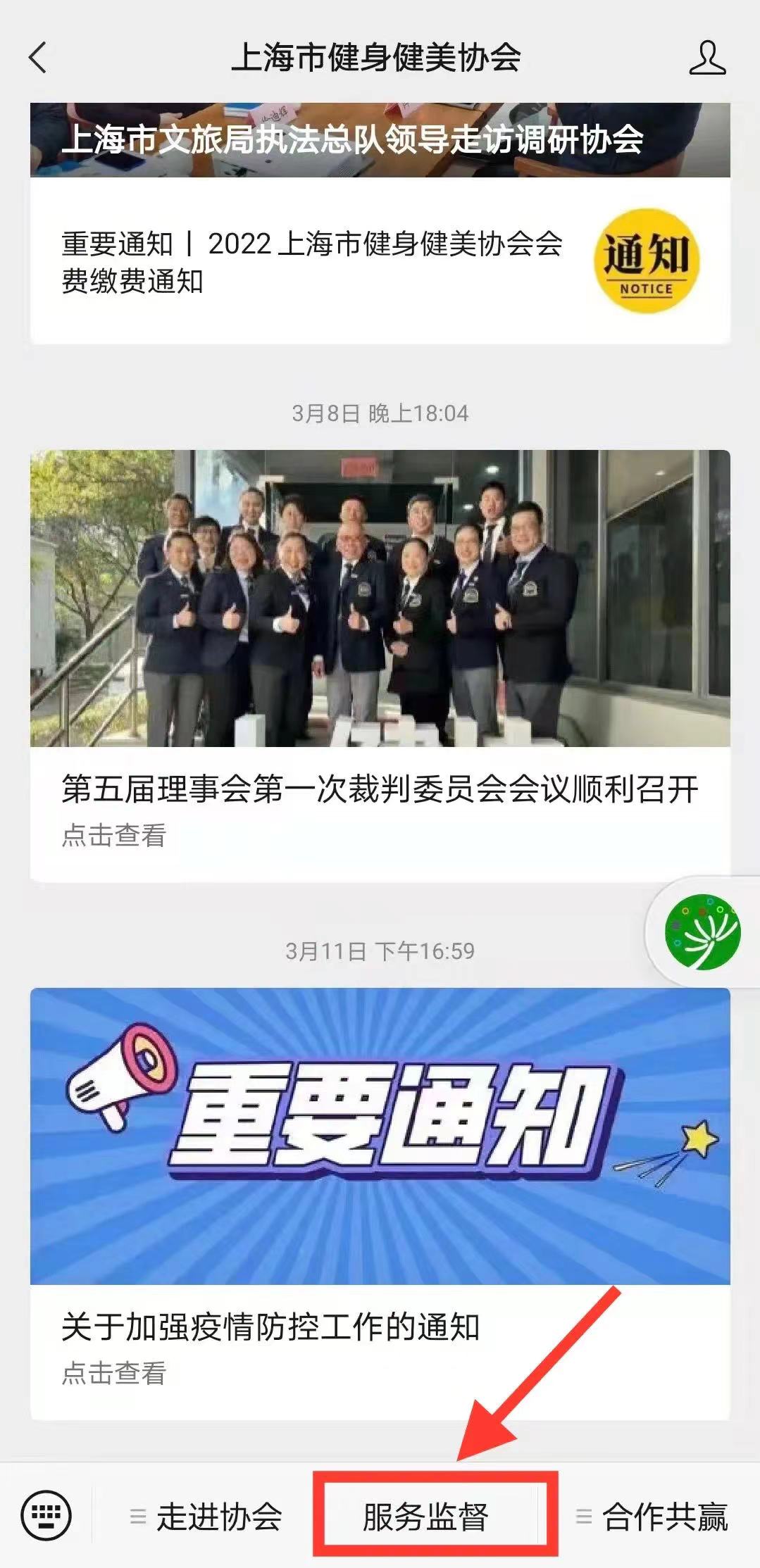Open 第五届理事会第一次裁判委员会 article
Image resolution: width=760 pixels, height=1568 pixels.
point(380,789)
